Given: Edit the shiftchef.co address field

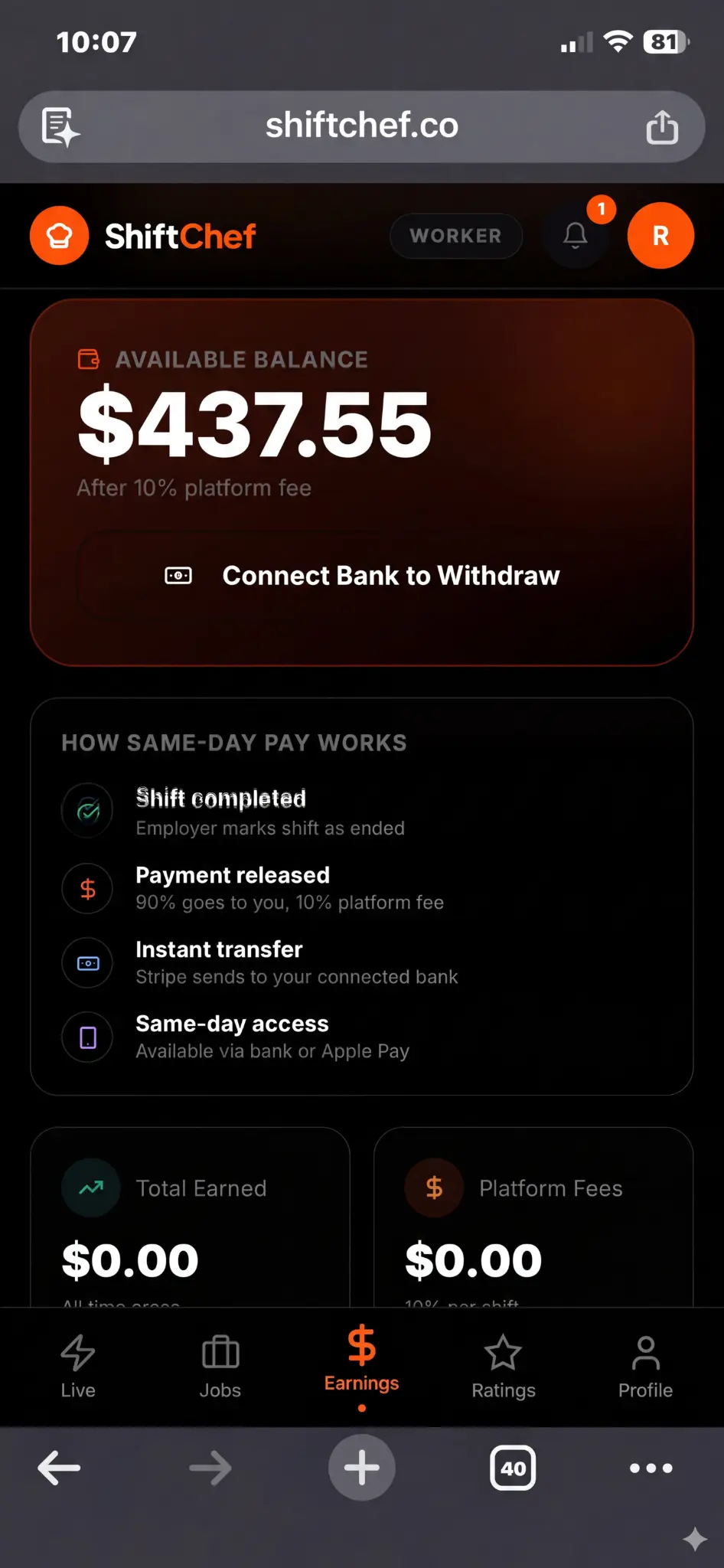Looking at the screenshot, I should tap(362, 126).
